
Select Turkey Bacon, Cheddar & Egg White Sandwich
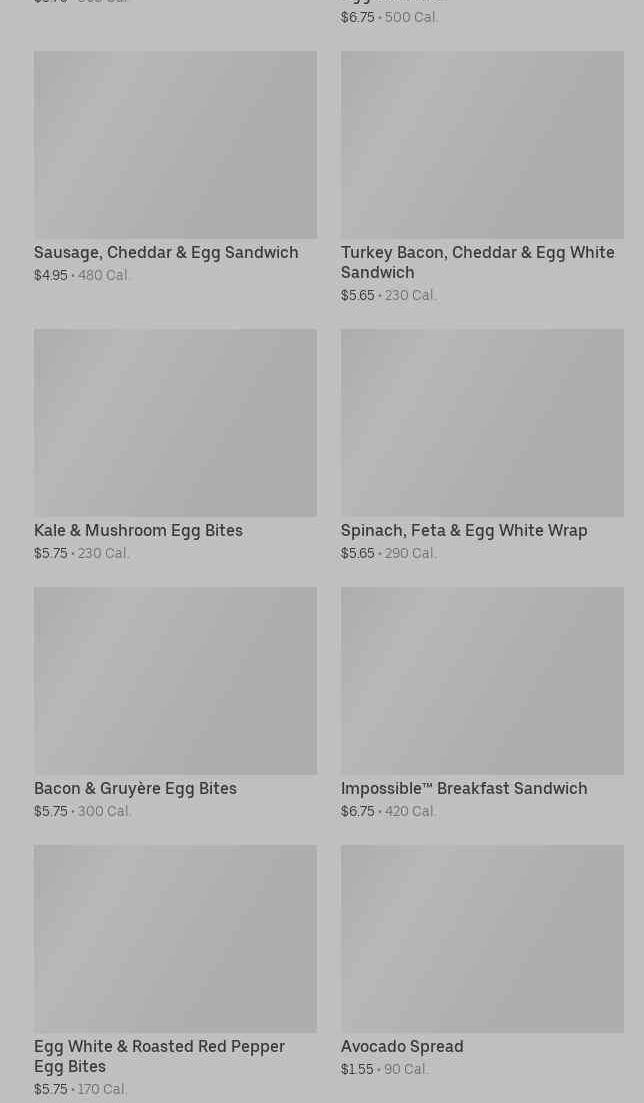pos(482,177)
